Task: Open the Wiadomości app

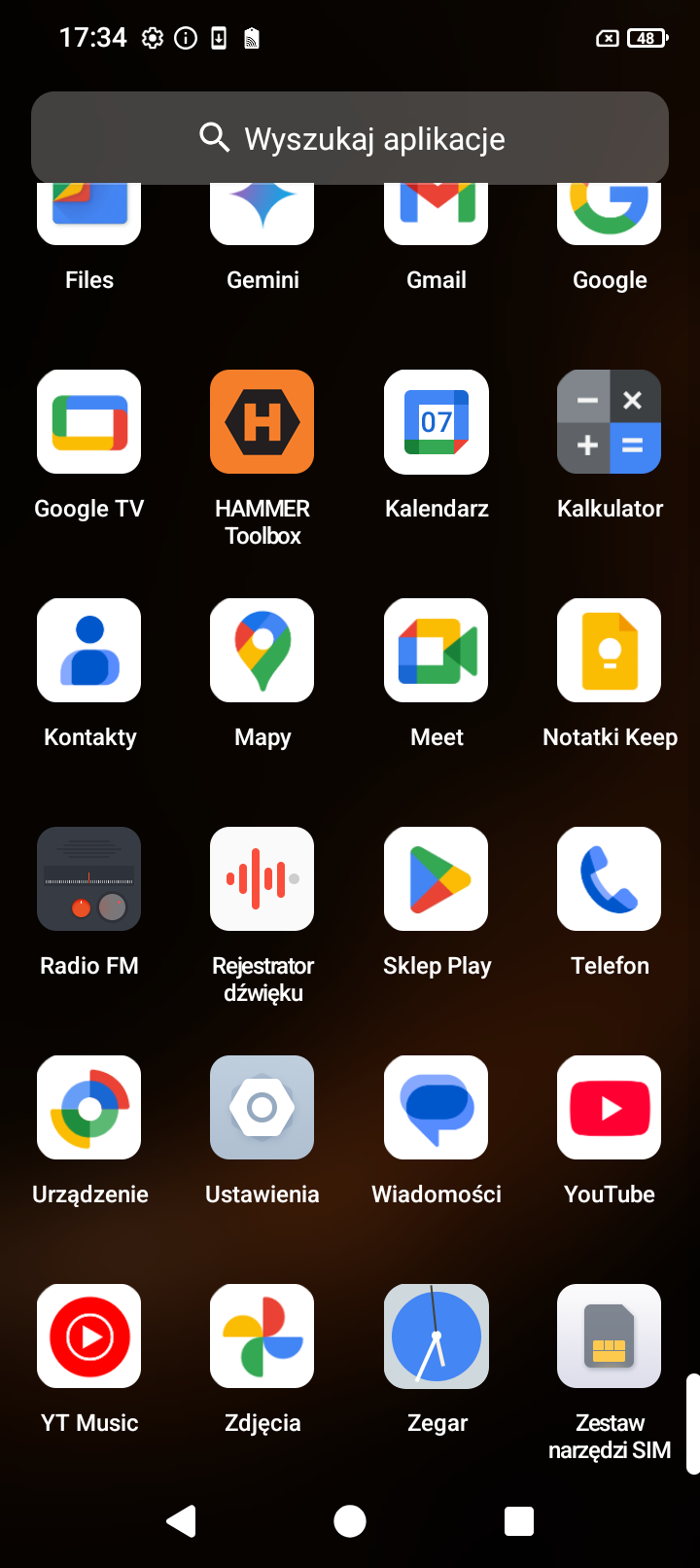Action: [x=437, y=1108]
